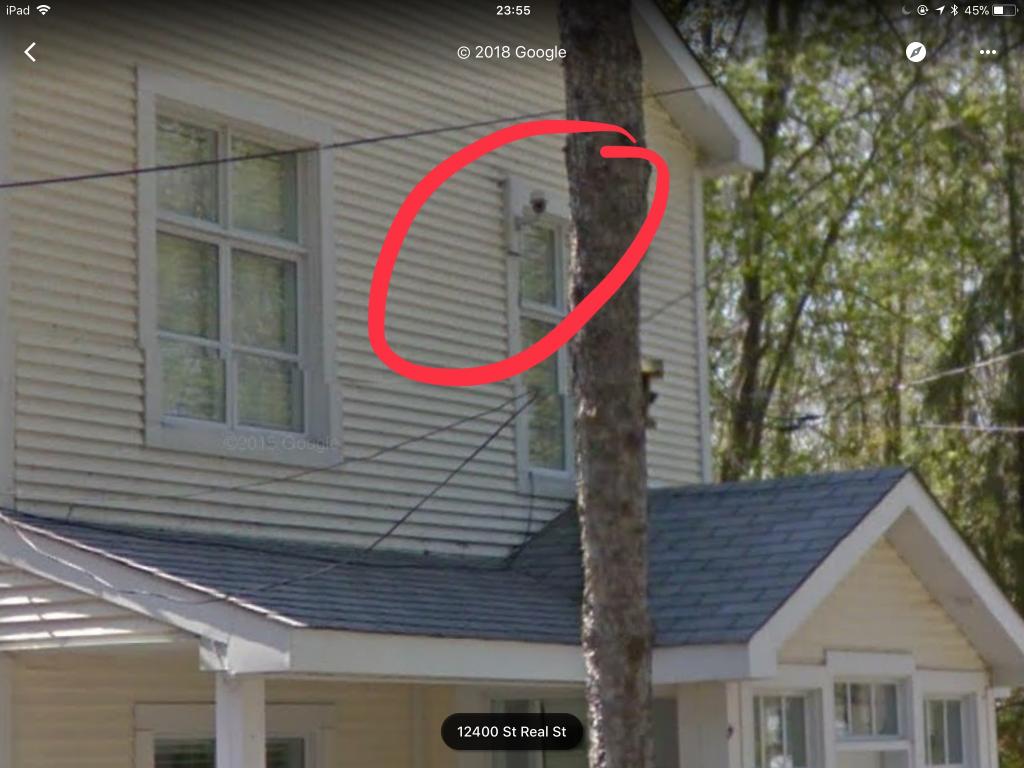Open the three-dot overflow menu
This screenshot has width=1024, height=768.
pos(988,52)
